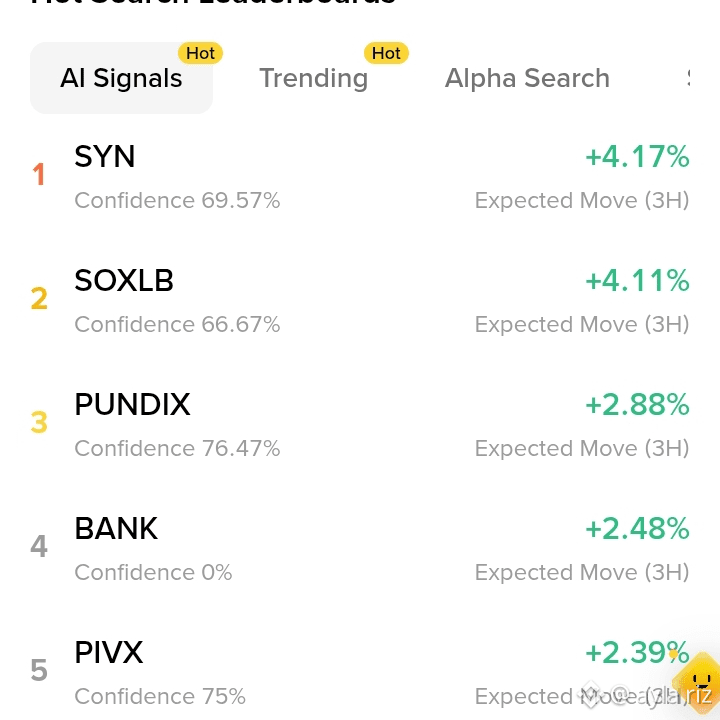Open the BANK signal row
The image size is (720, 720).
pos(360,548)
